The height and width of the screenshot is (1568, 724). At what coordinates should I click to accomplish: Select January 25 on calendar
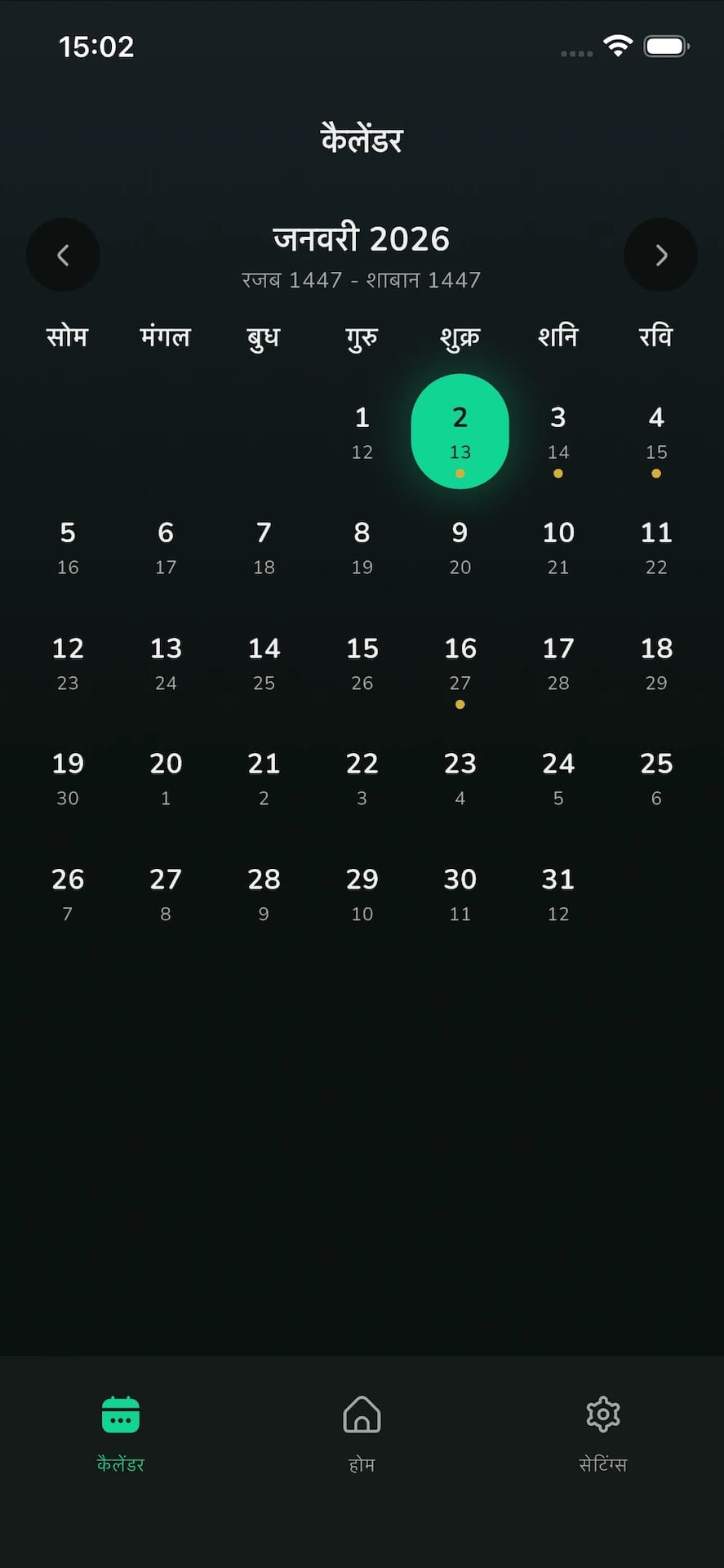[655, 777]
